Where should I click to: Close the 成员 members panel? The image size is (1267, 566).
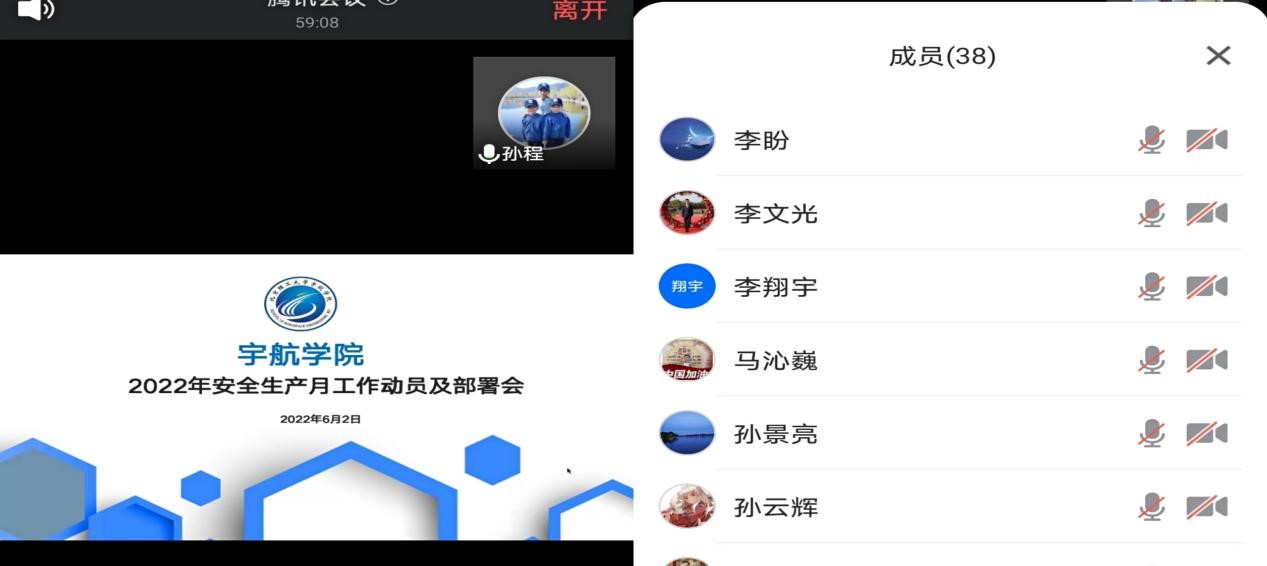[1218, 56]
